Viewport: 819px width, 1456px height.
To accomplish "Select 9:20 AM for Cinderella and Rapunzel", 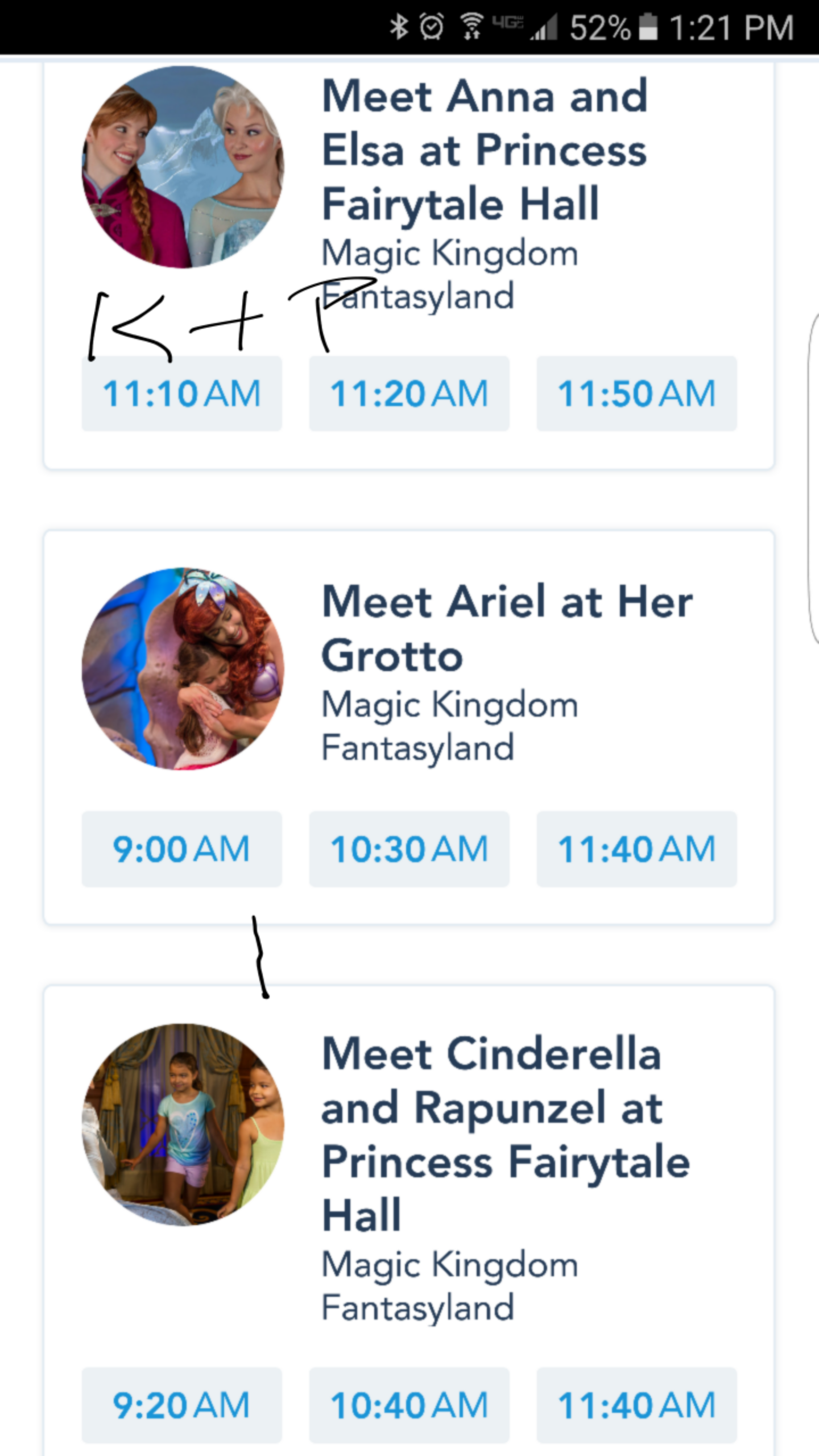I will tap(181, 1405).
